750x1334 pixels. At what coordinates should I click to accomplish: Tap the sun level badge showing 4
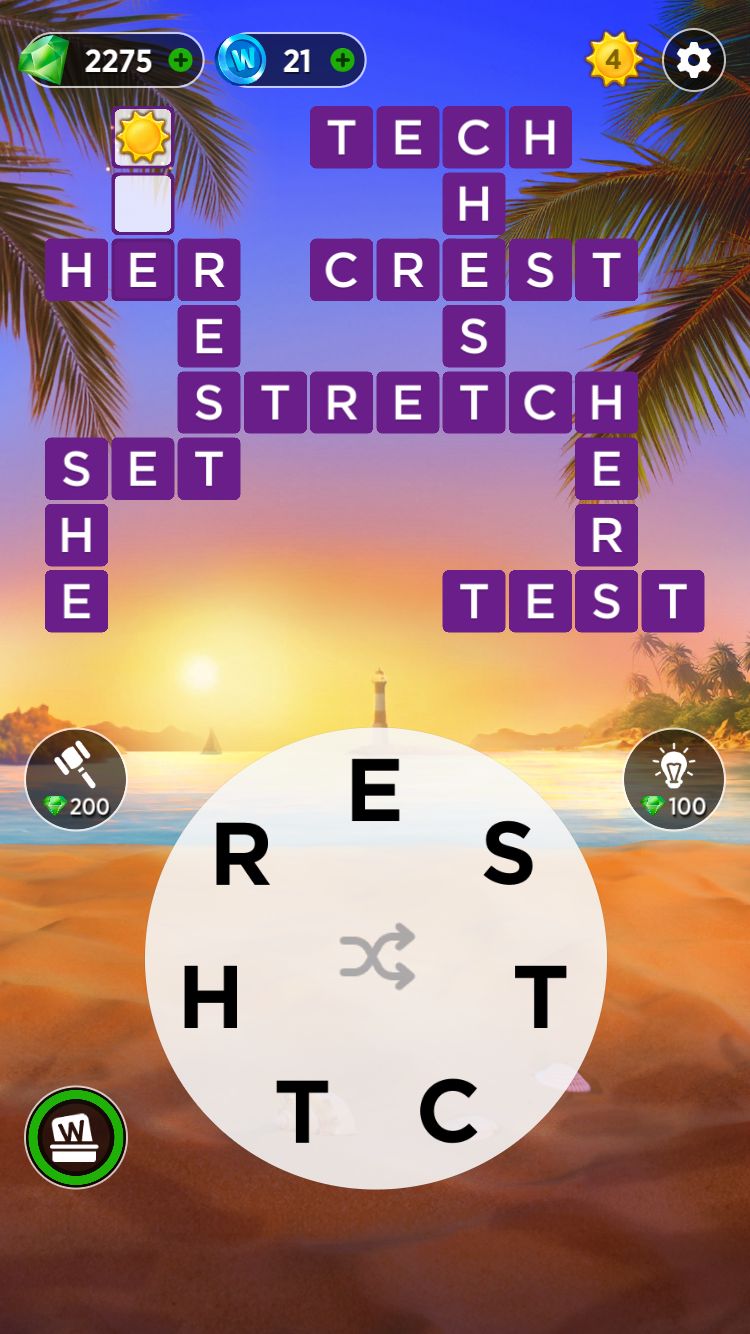(x=613, y=60)
